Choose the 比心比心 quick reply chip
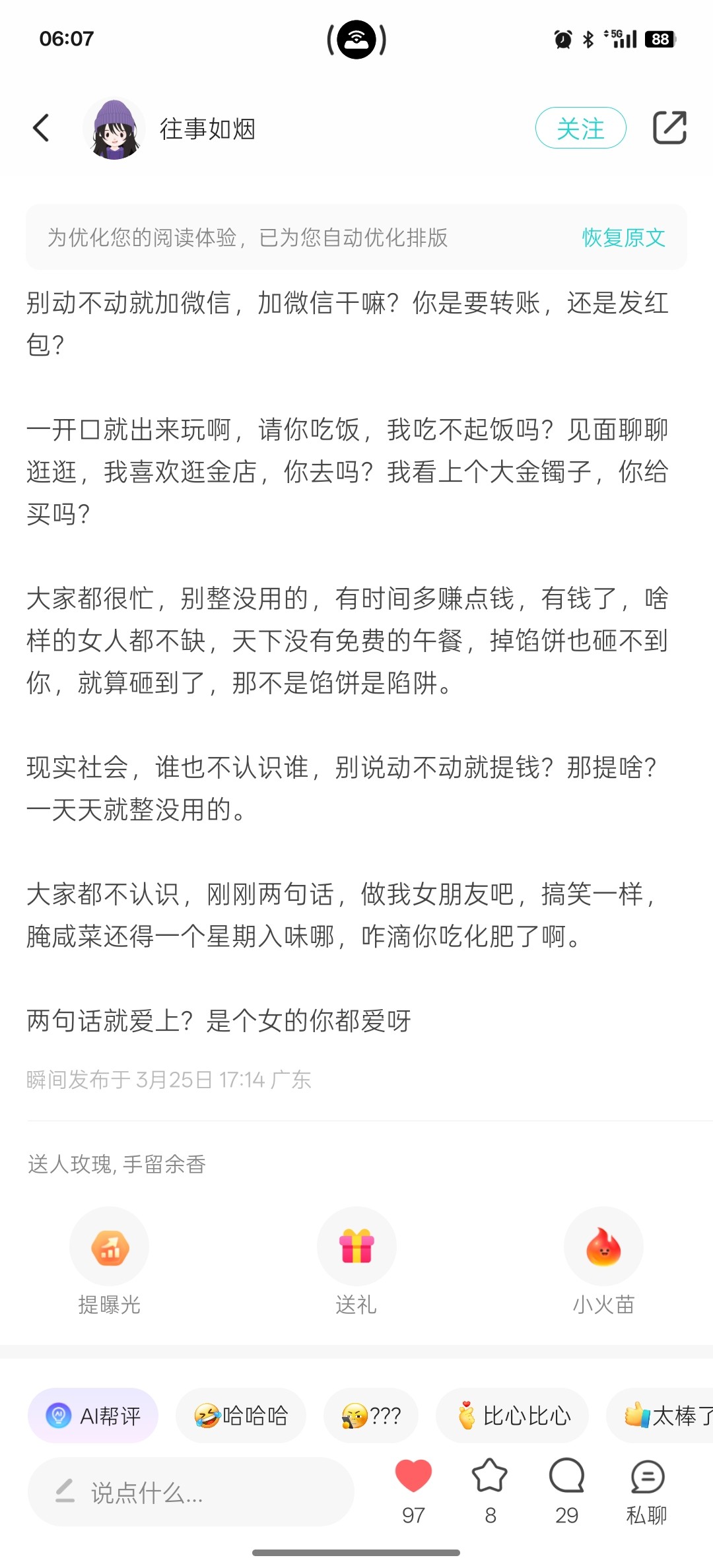713x1568 pixels. coord(512,1416)
